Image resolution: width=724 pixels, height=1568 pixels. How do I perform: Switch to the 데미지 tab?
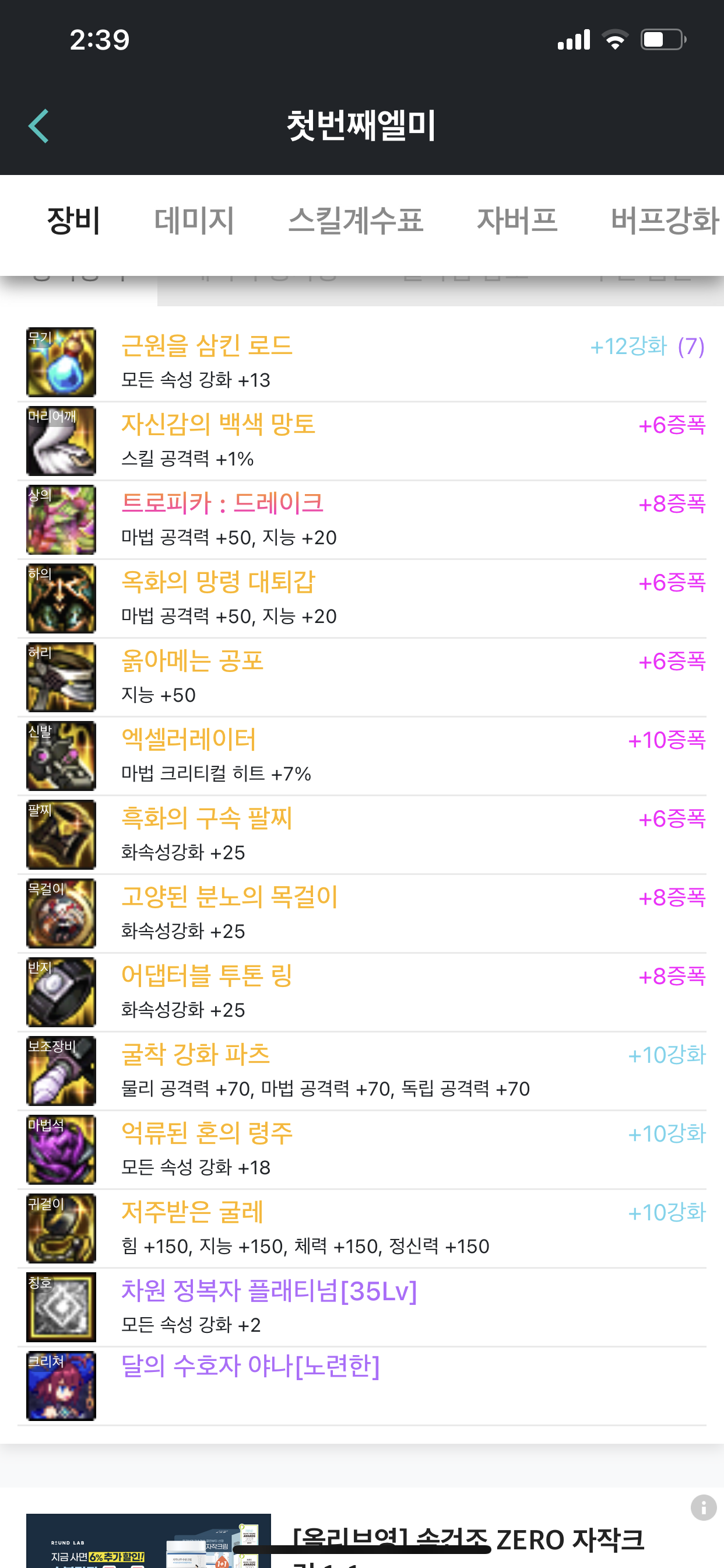click(194, 220)
